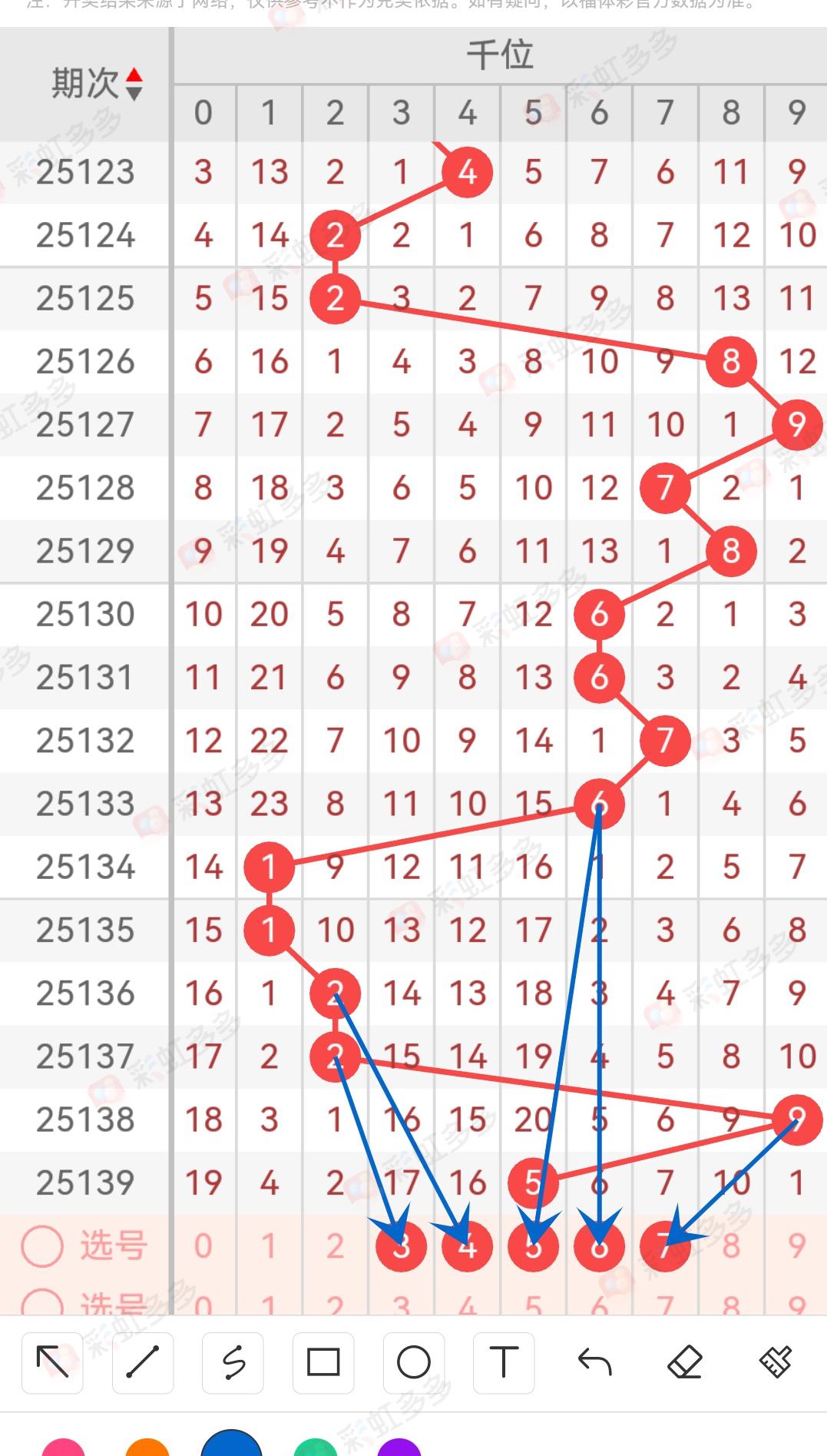Screen dimensions: 827x1456
Task: Choose number 0 in first 选号 row
Action: pos(203,1246)
